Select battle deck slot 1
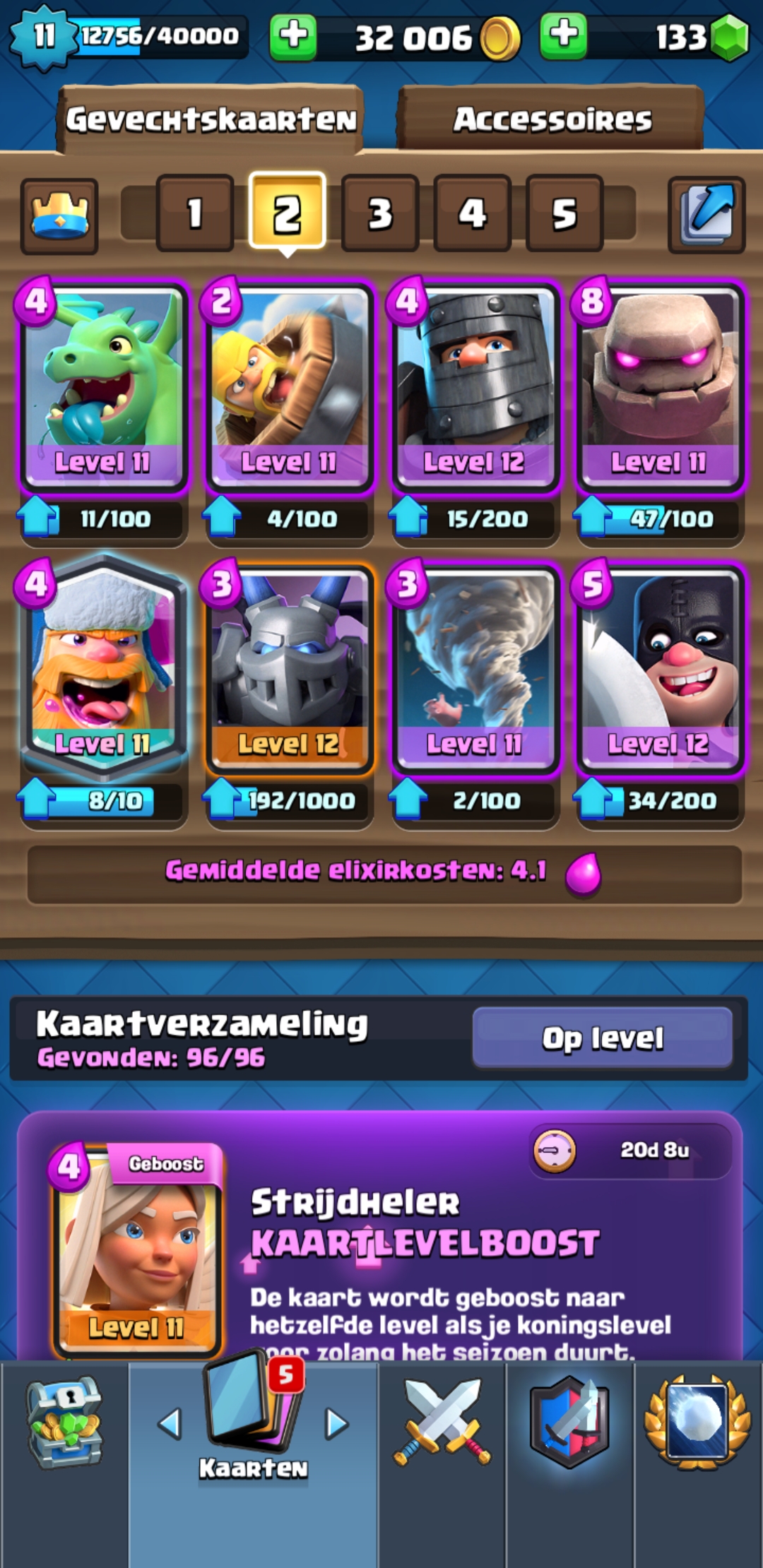 coord(194,213)
